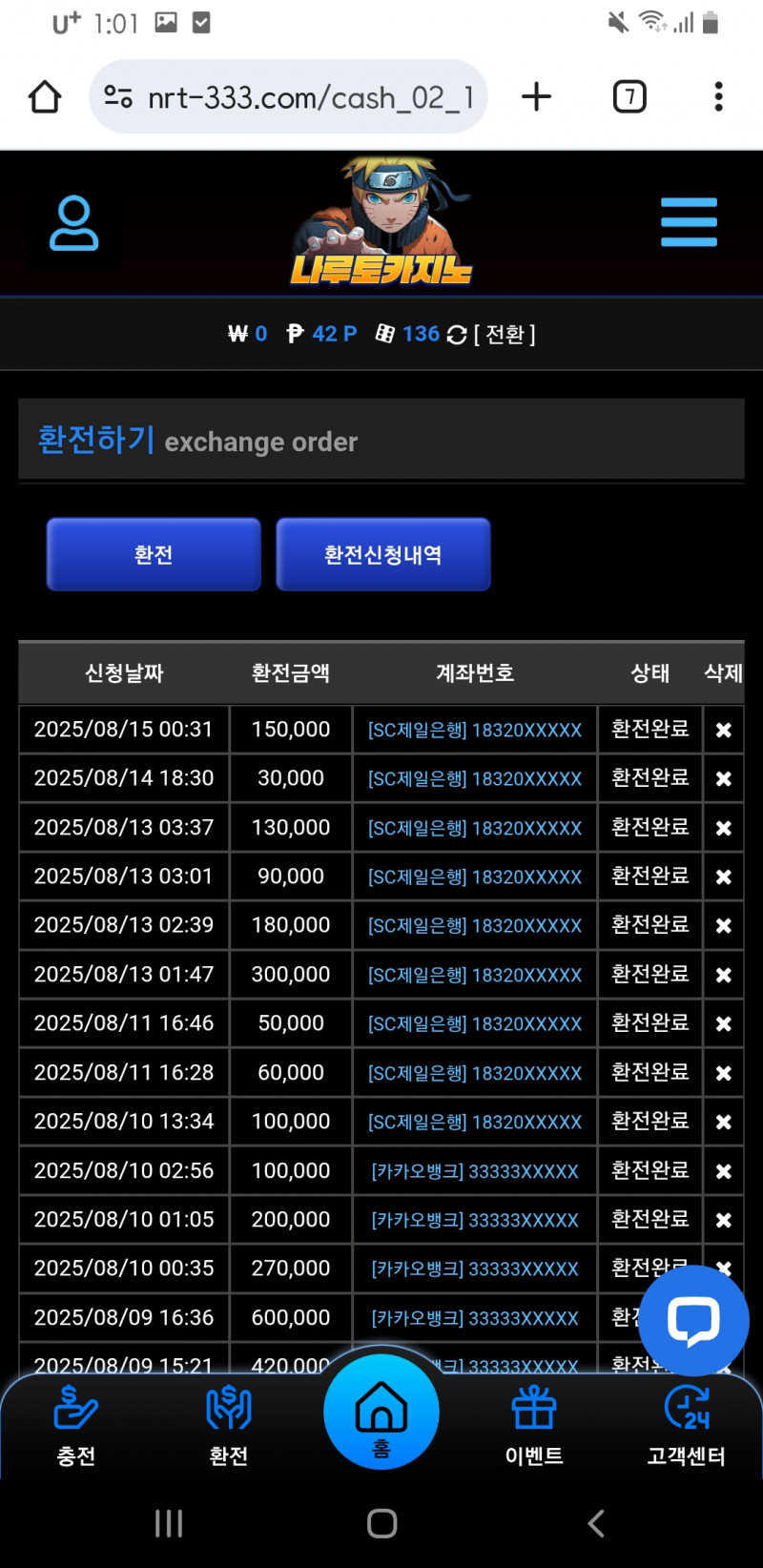This screenshot has width=763, height=1568.
Task: Tap the 전환 point conversion link
Action: [x=505, y=335]
